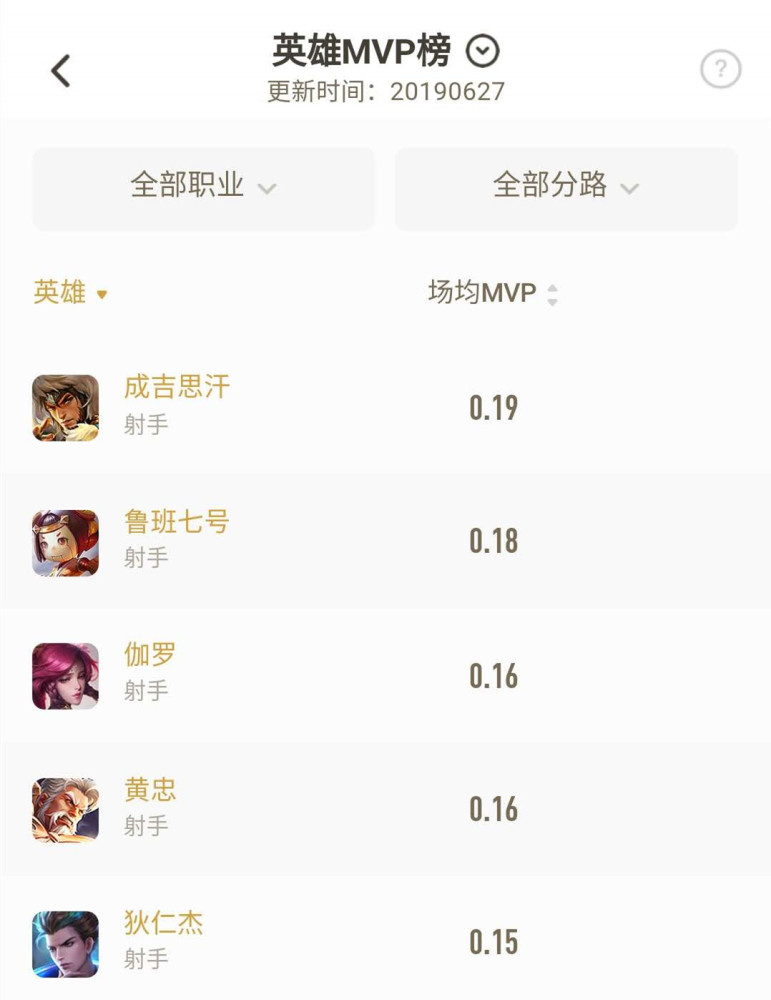
Task: Open the 全部分路 filter dropdown
Action: click(566, 187)
